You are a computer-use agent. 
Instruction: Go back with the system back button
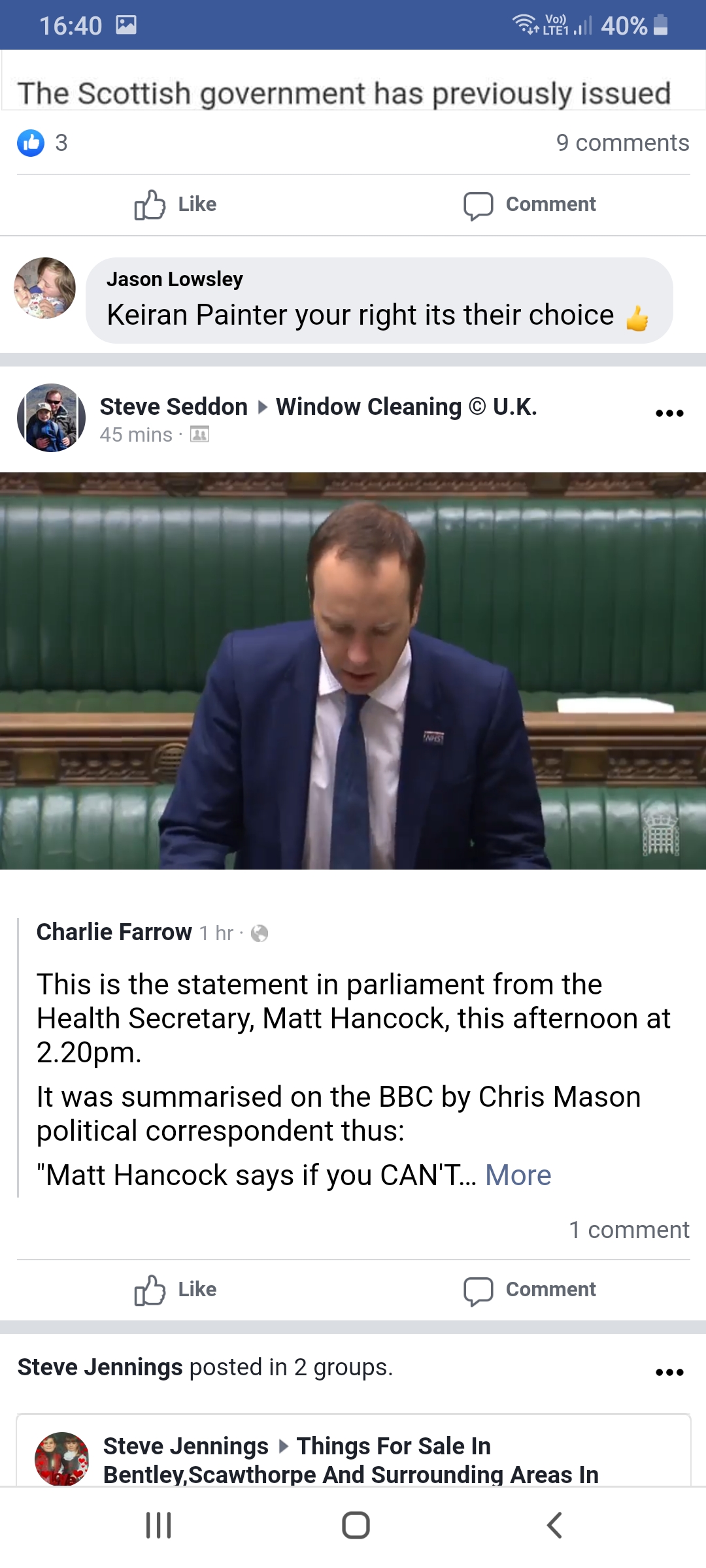pos(554,1526)
